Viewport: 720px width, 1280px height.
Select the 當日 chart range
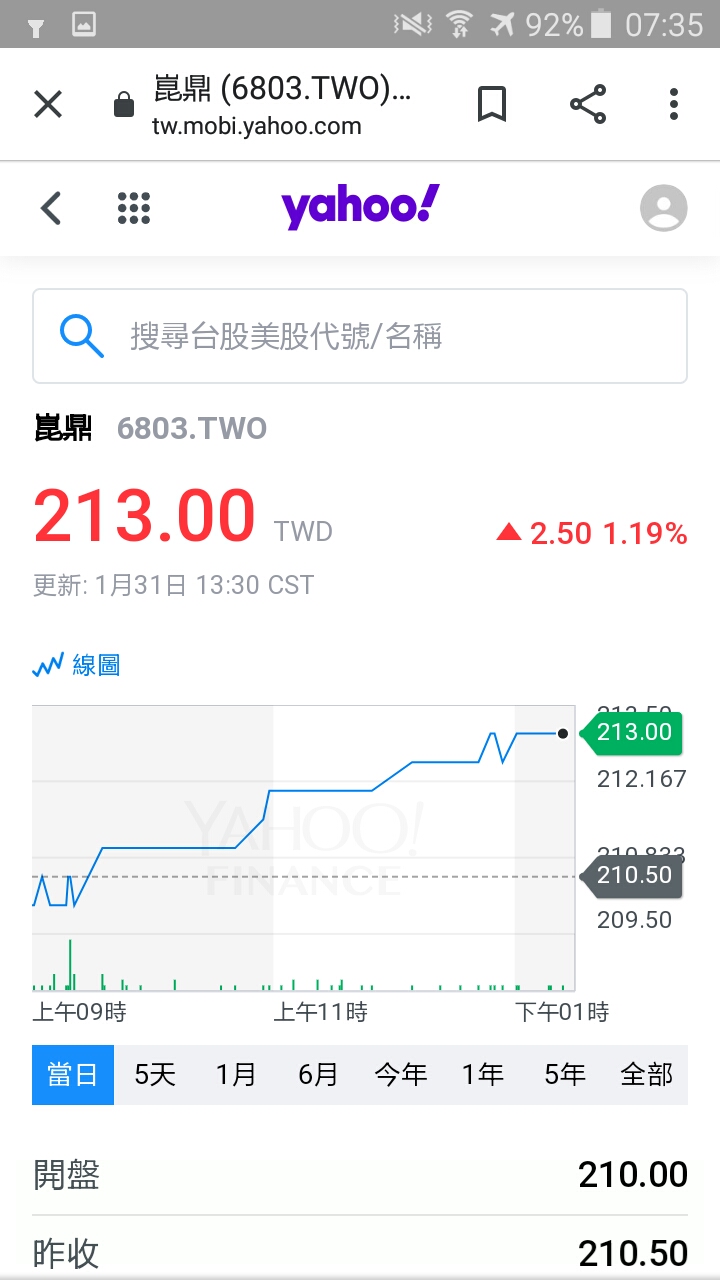(73, 1075)
